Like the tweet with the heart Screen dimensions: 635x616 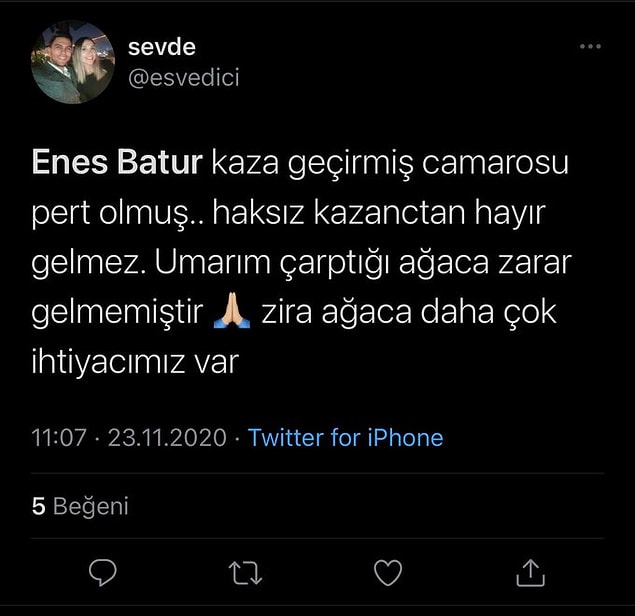pyautogui.click(x=387, y=572)
